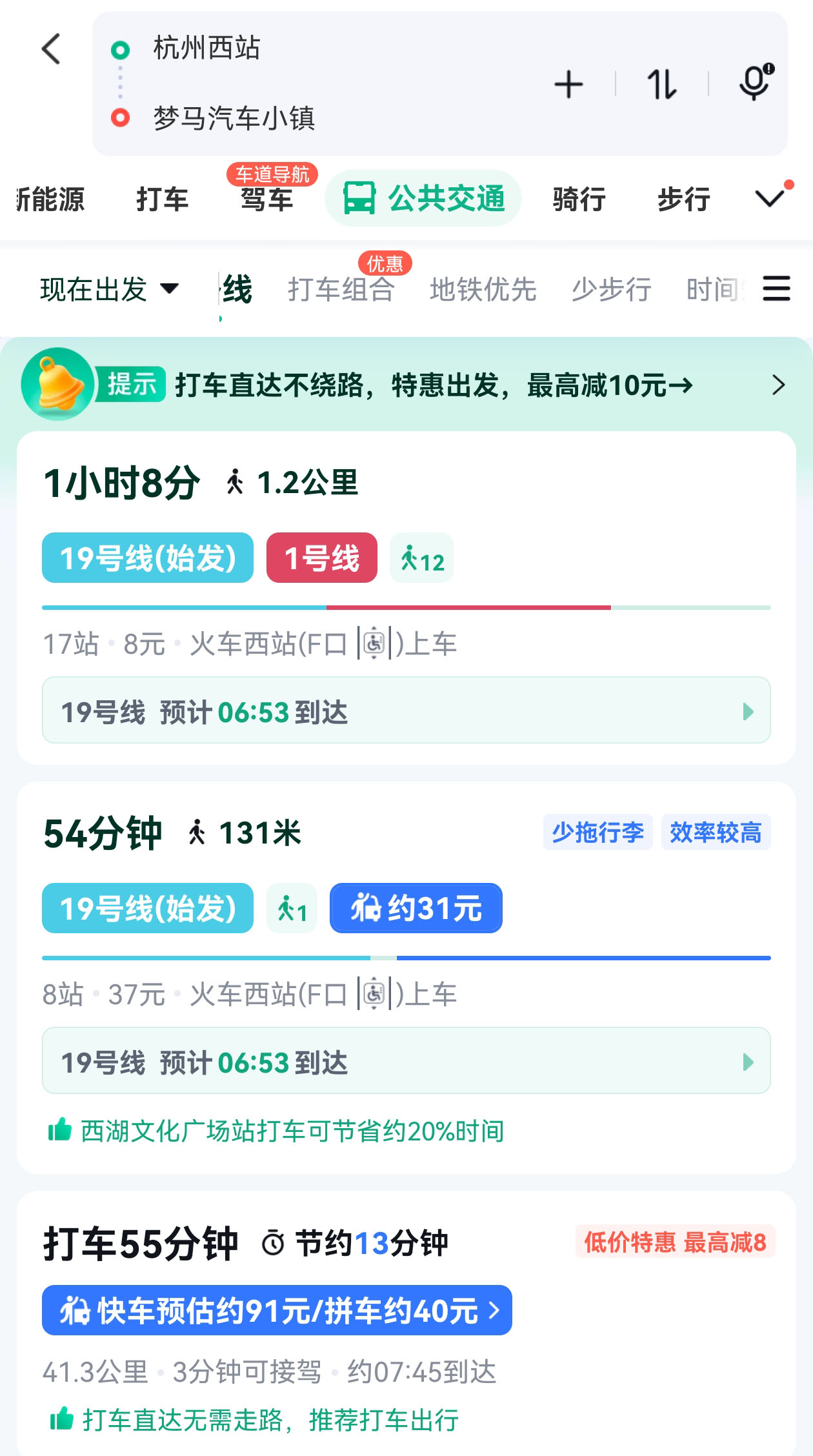Select the 少步行 route preference

coord(610,290)
